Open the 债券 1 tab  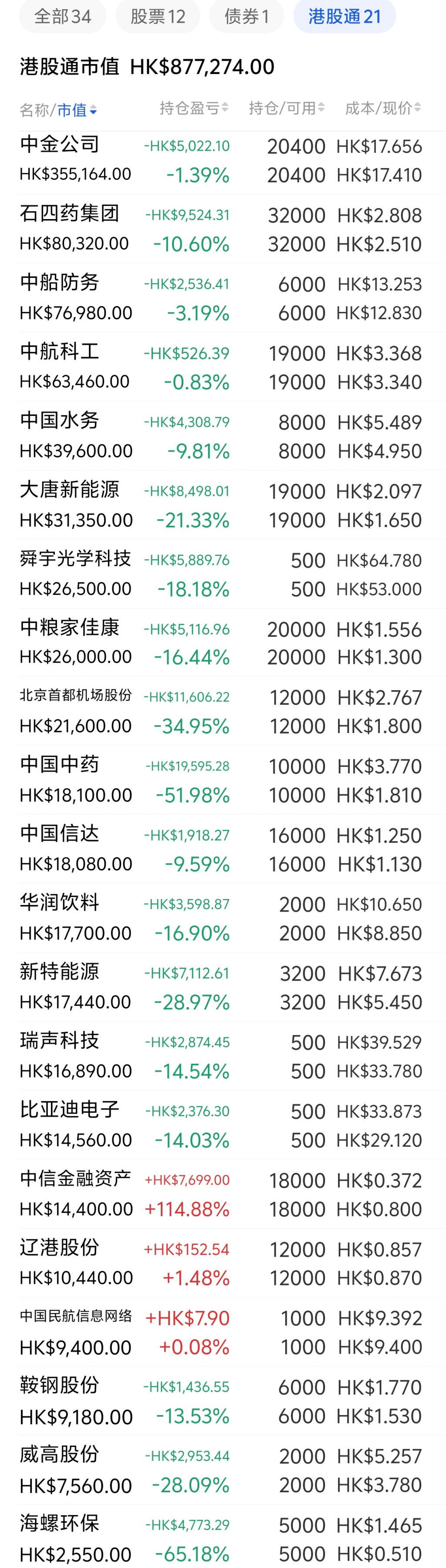click(x=247, y=17)
